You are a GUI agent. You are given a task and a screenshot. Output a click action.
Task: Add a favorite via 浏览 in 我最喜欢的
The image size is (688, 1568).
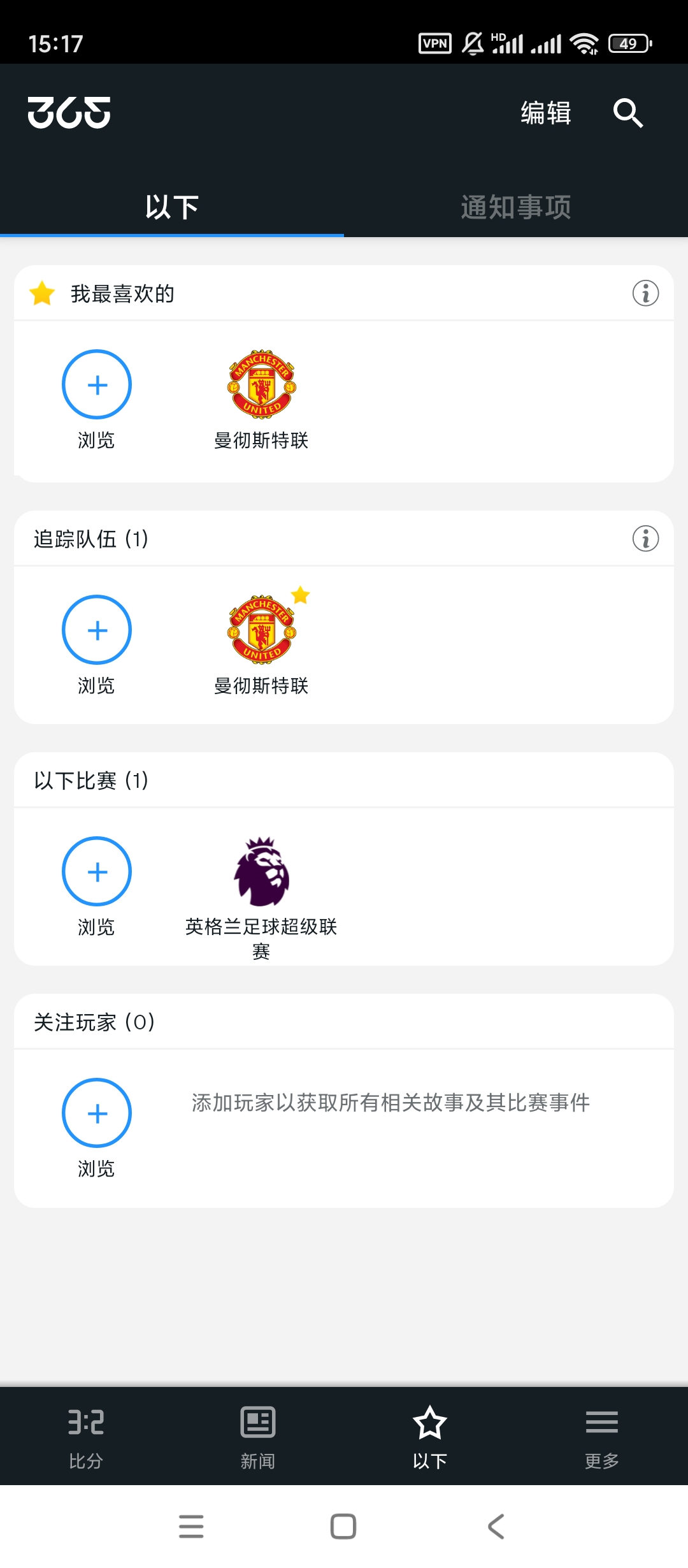[97, 384]
